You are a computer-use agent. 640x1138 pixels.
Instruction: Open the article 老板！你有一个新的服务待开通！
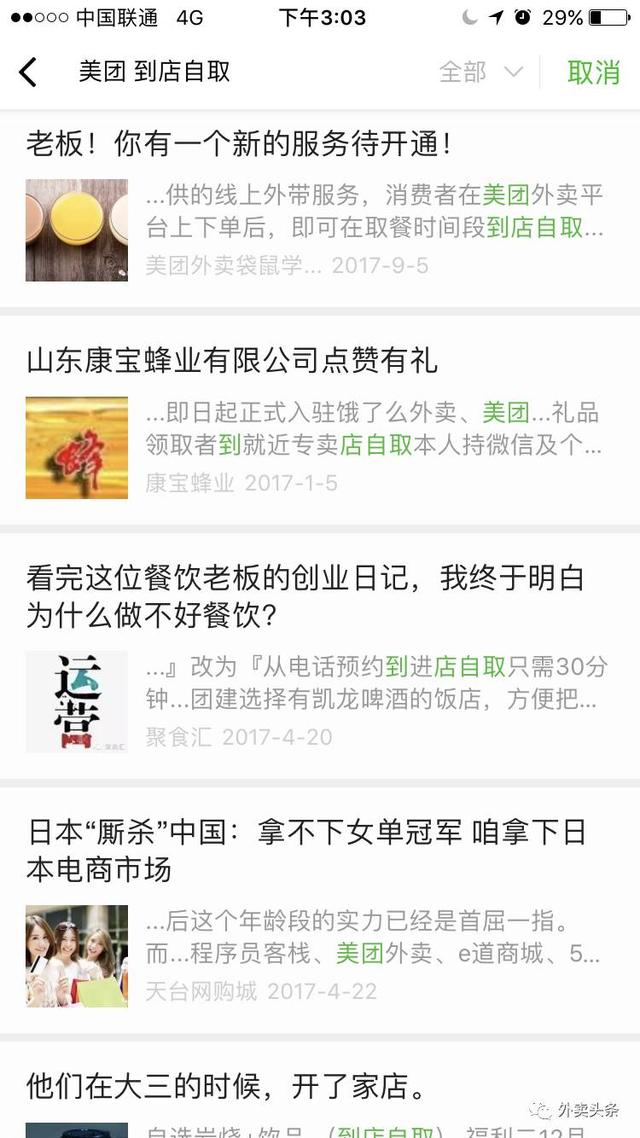pos(239,145)
